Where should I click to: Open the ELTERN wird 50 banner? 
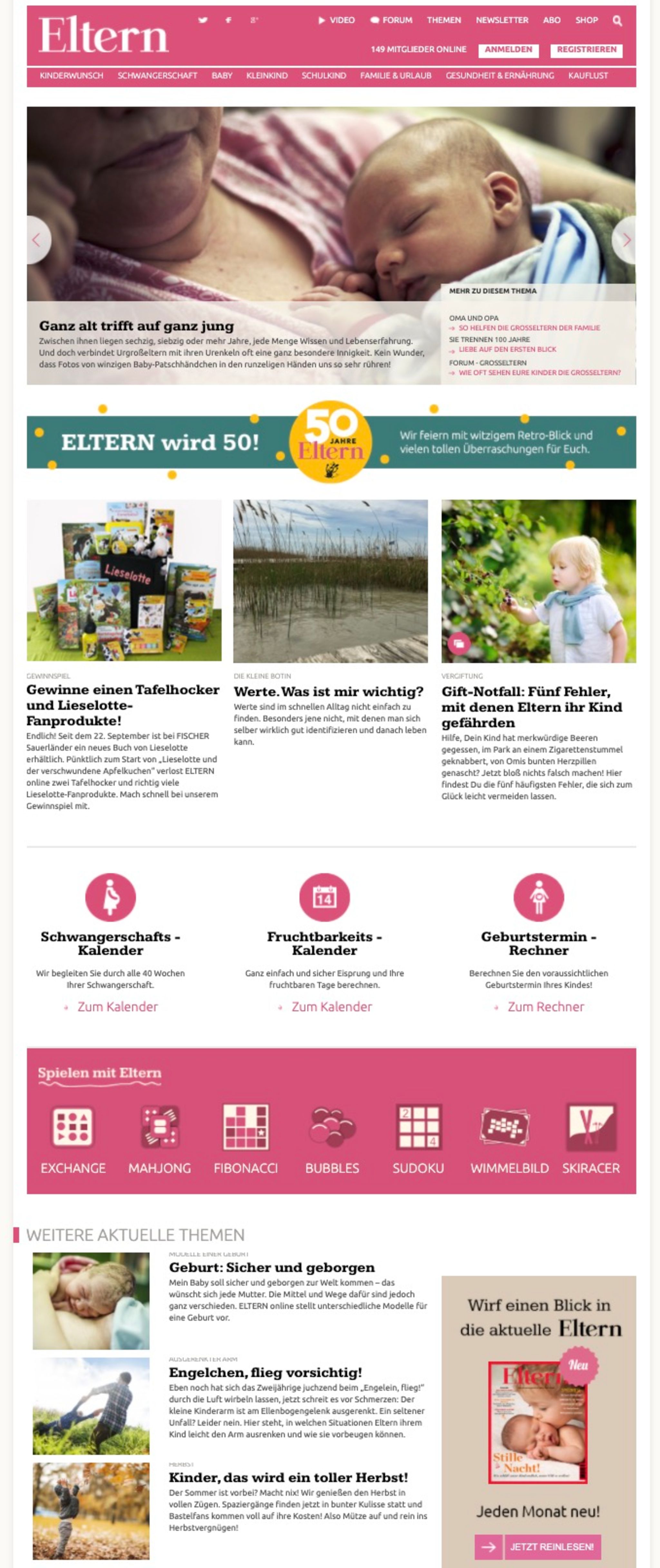[331, 442]
